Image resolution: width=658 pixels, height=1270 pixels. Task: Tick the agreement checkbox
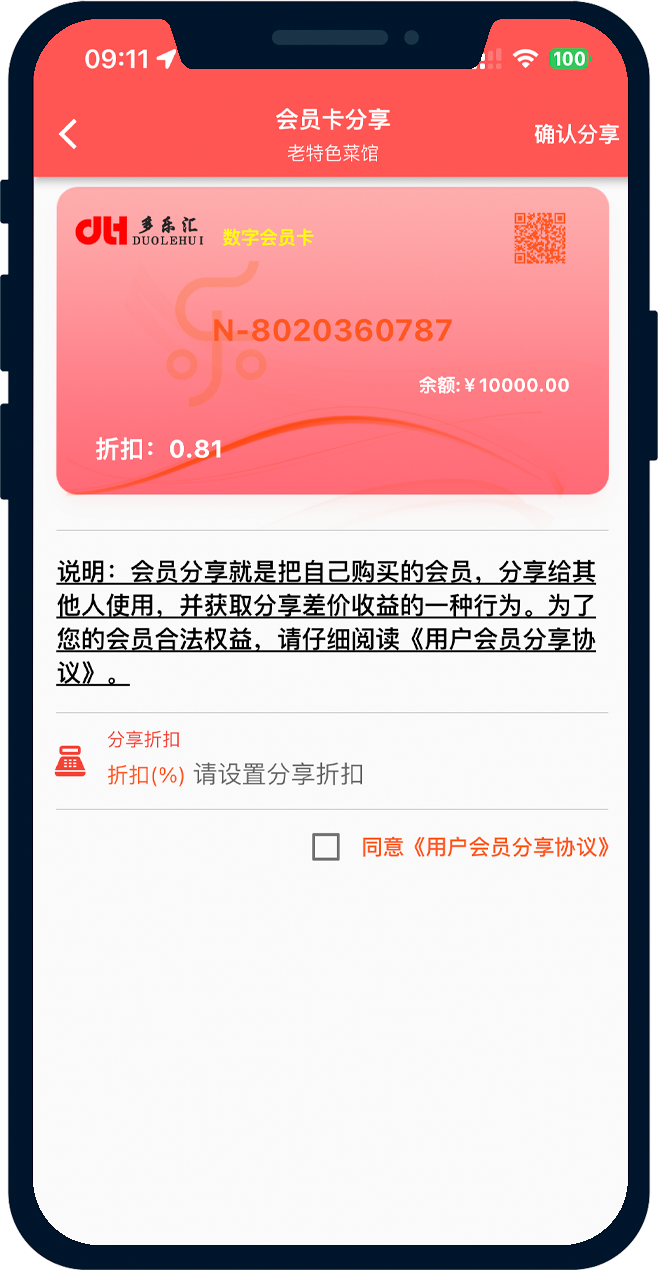click(x=326, y=847)
